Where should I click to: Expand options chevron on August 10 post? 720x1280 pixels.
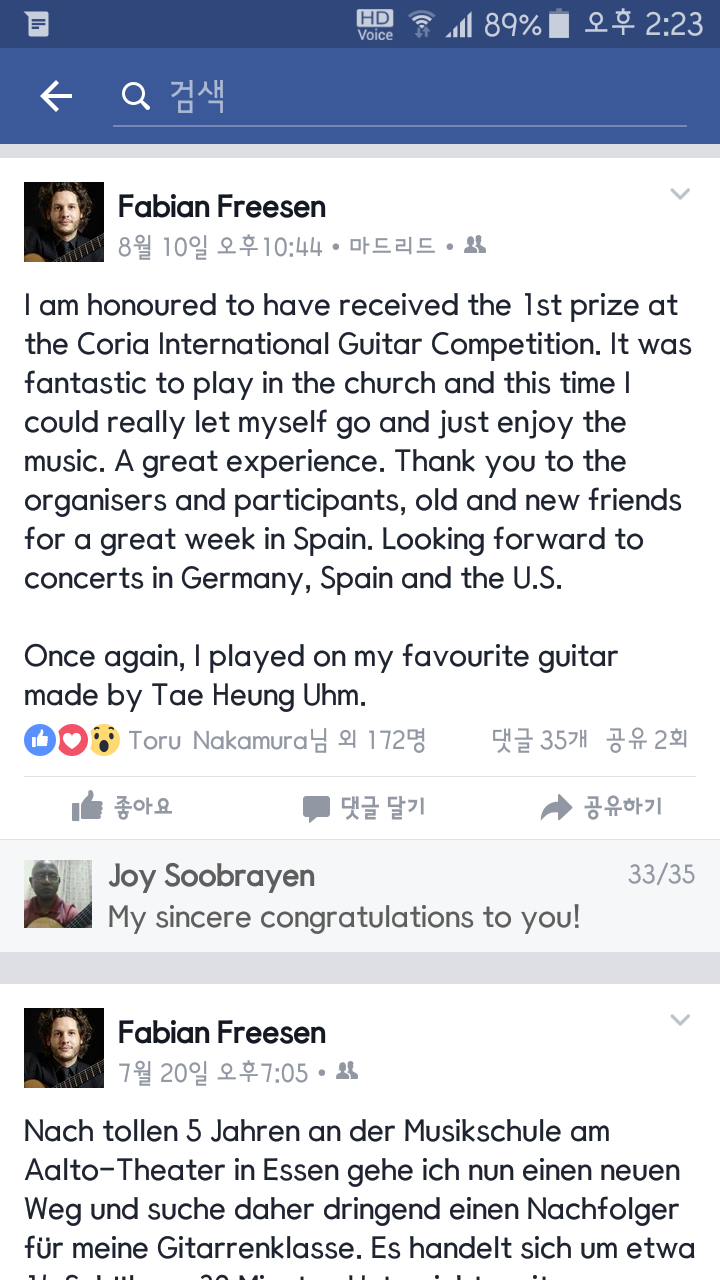click(x=680, y=194)
